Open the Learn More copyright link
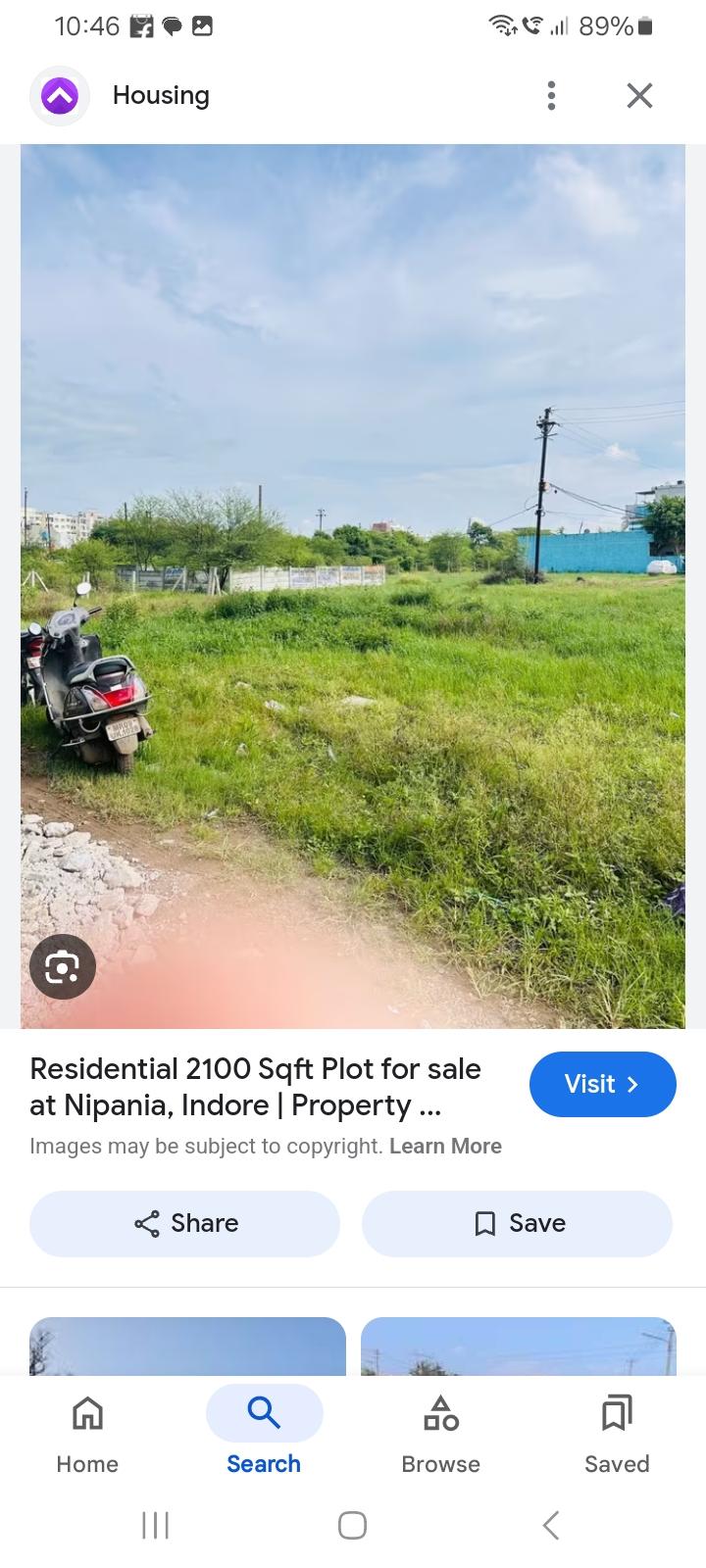The image size is (706, 1568). tap(445, 1147)
